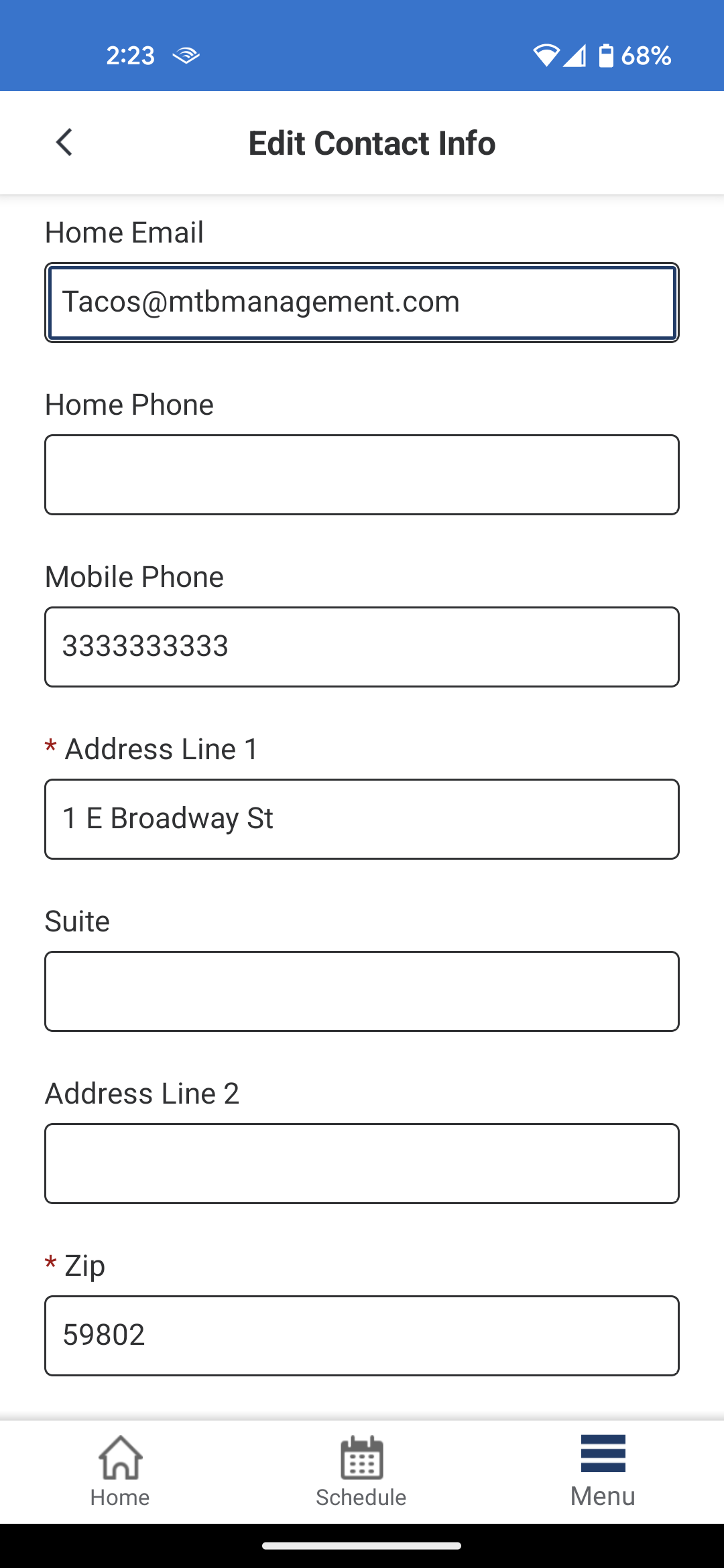Select the Mobile Phone number field
The image size is (724, 1568).
(x=362, y=646)
